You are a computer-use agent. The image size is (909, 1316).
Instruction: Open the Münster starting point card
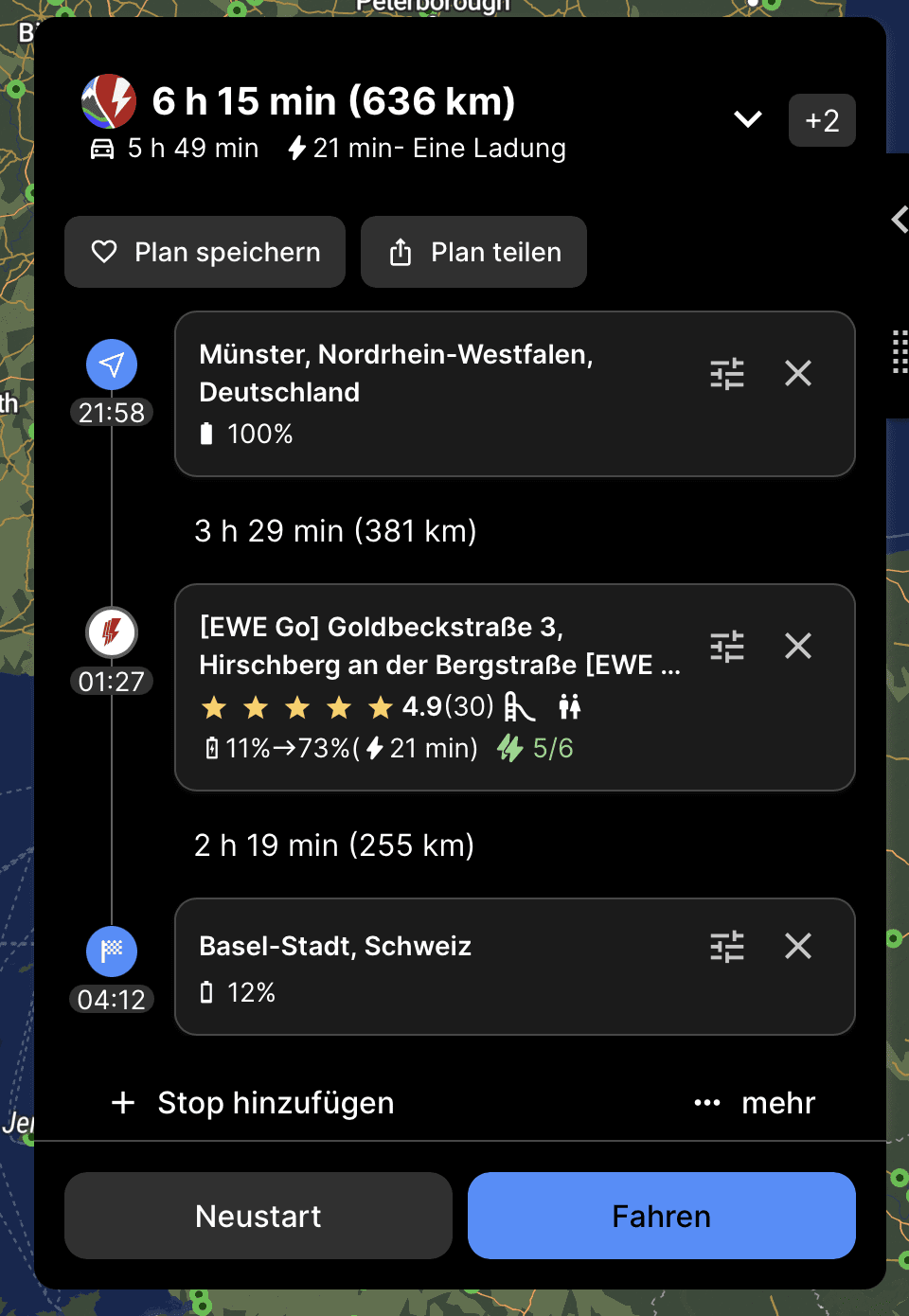(x=436, y=394)
